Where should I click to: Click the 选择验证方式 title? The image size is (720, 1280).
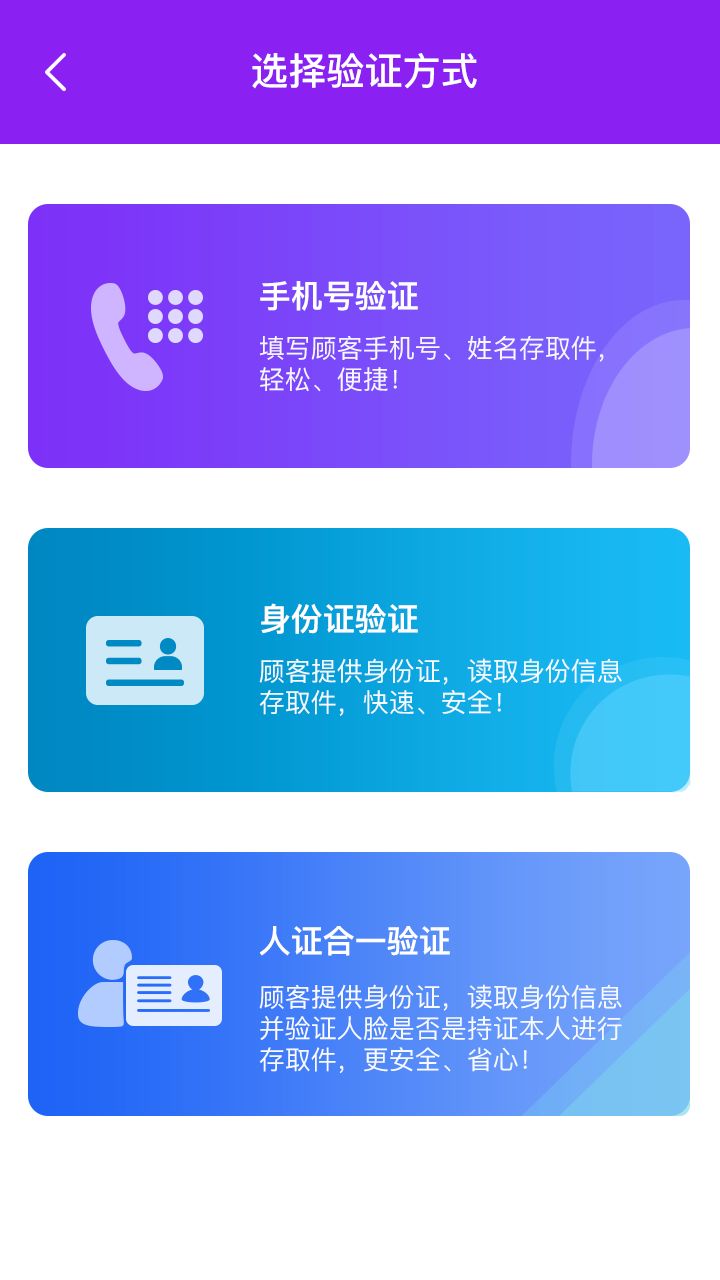[365, 71]
